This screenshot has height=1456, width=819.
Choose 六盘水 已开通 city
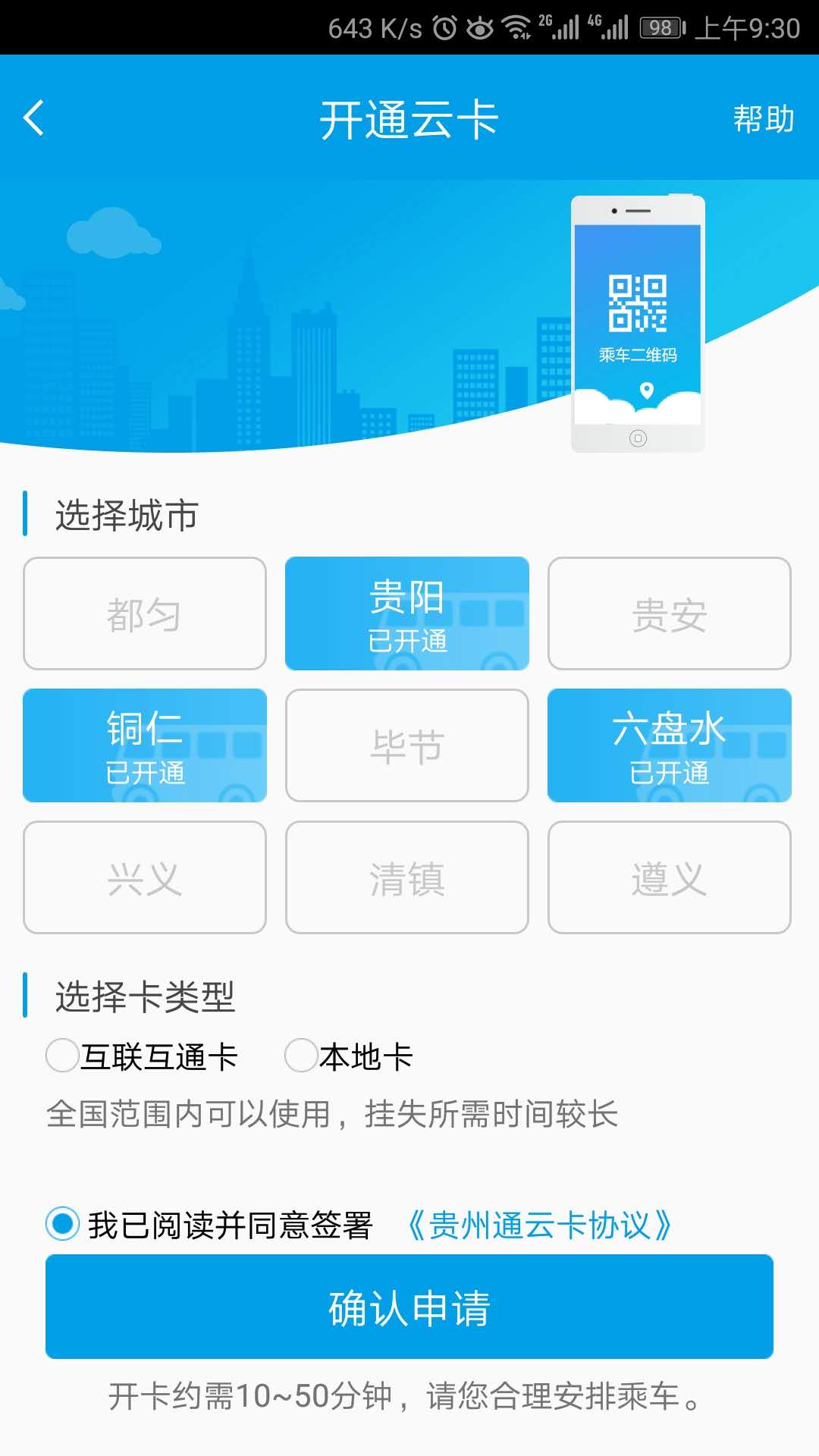click(x=670, y=745)
